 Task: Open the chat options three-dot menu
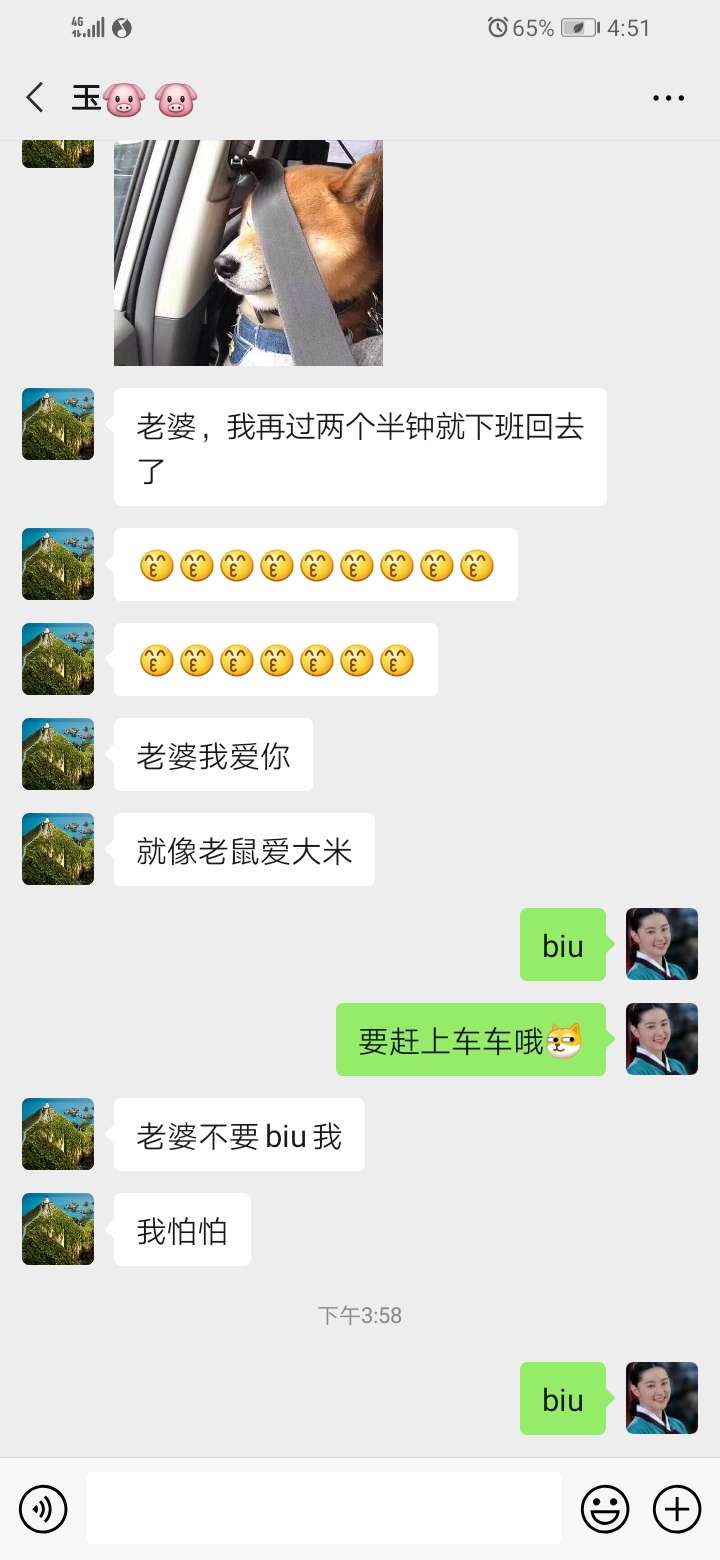667,97
